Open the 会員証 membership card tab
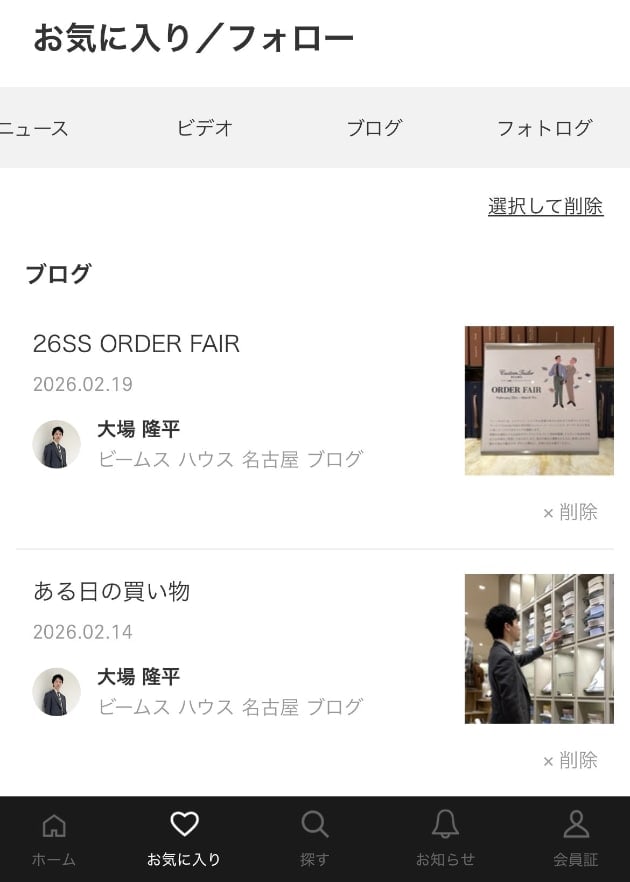 tap(575, 838)
